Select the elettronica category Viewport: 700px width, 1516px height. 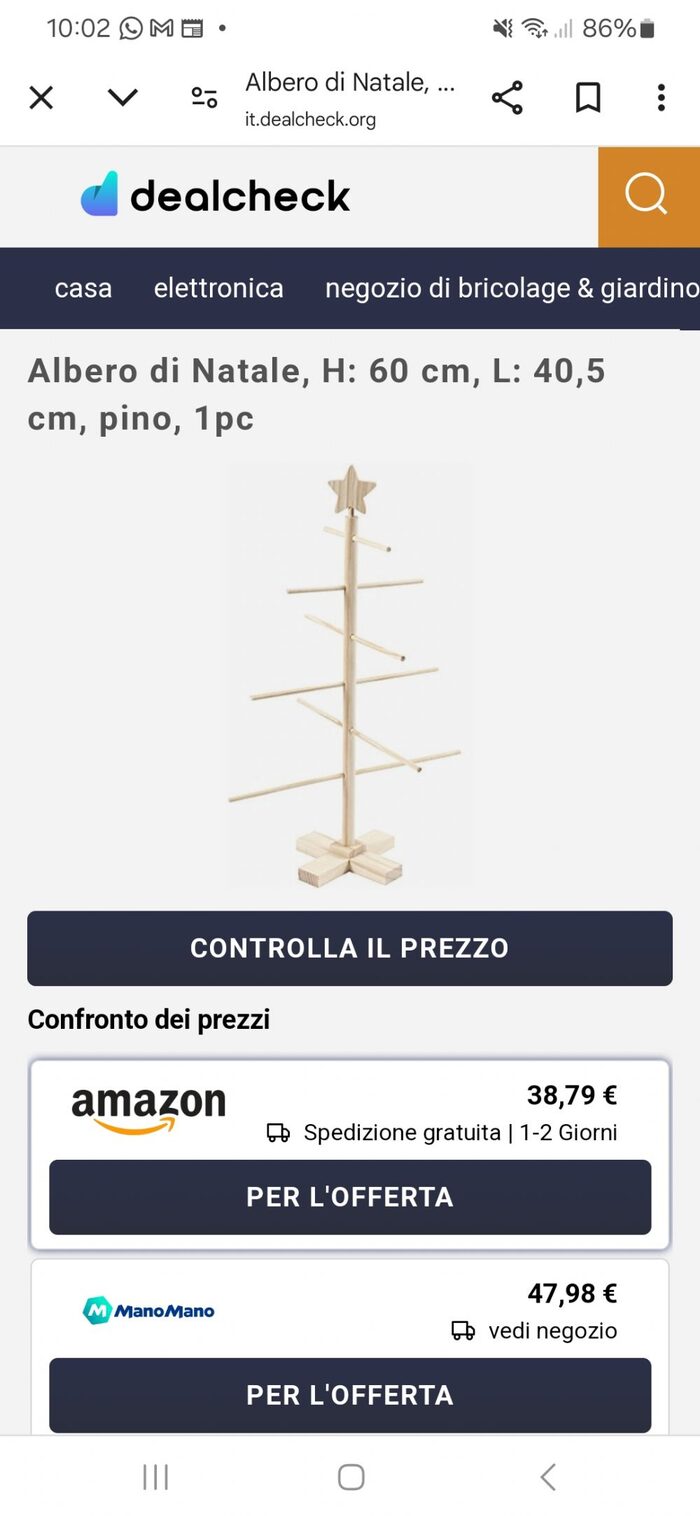coord(218,288)
